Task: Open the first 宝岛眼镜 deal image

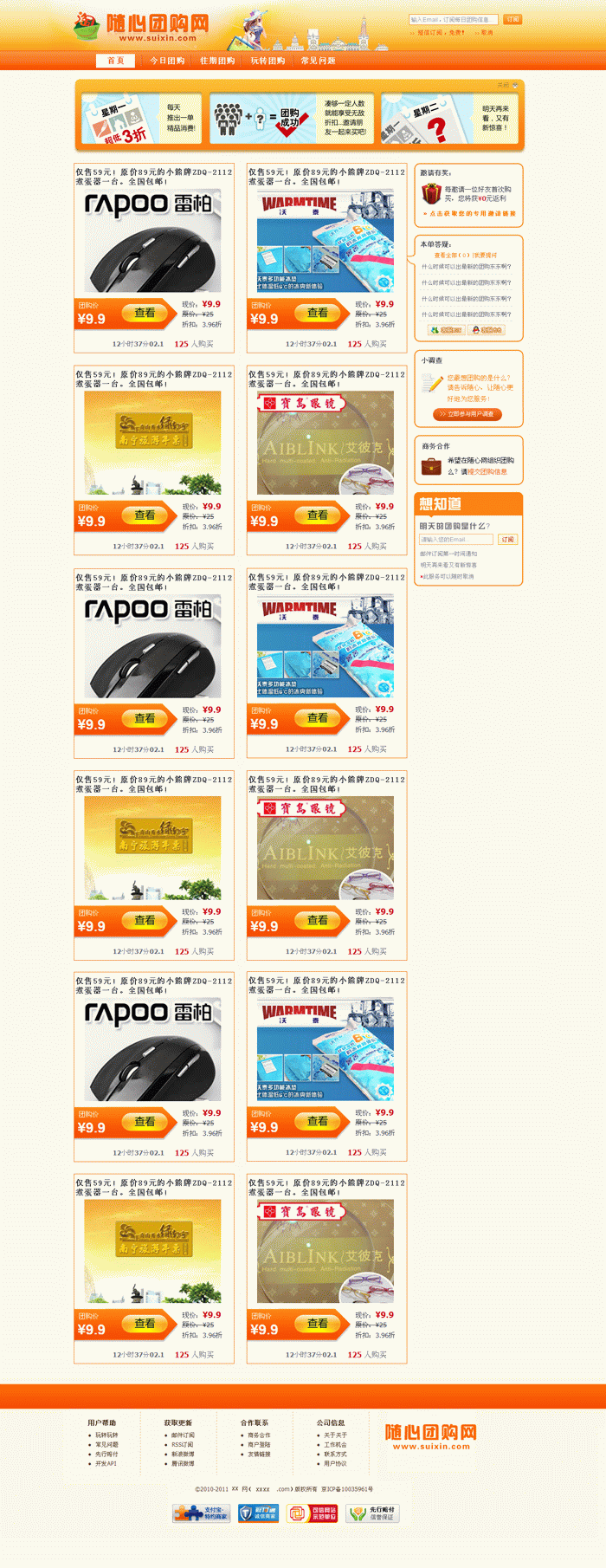Action: (326, 443)
